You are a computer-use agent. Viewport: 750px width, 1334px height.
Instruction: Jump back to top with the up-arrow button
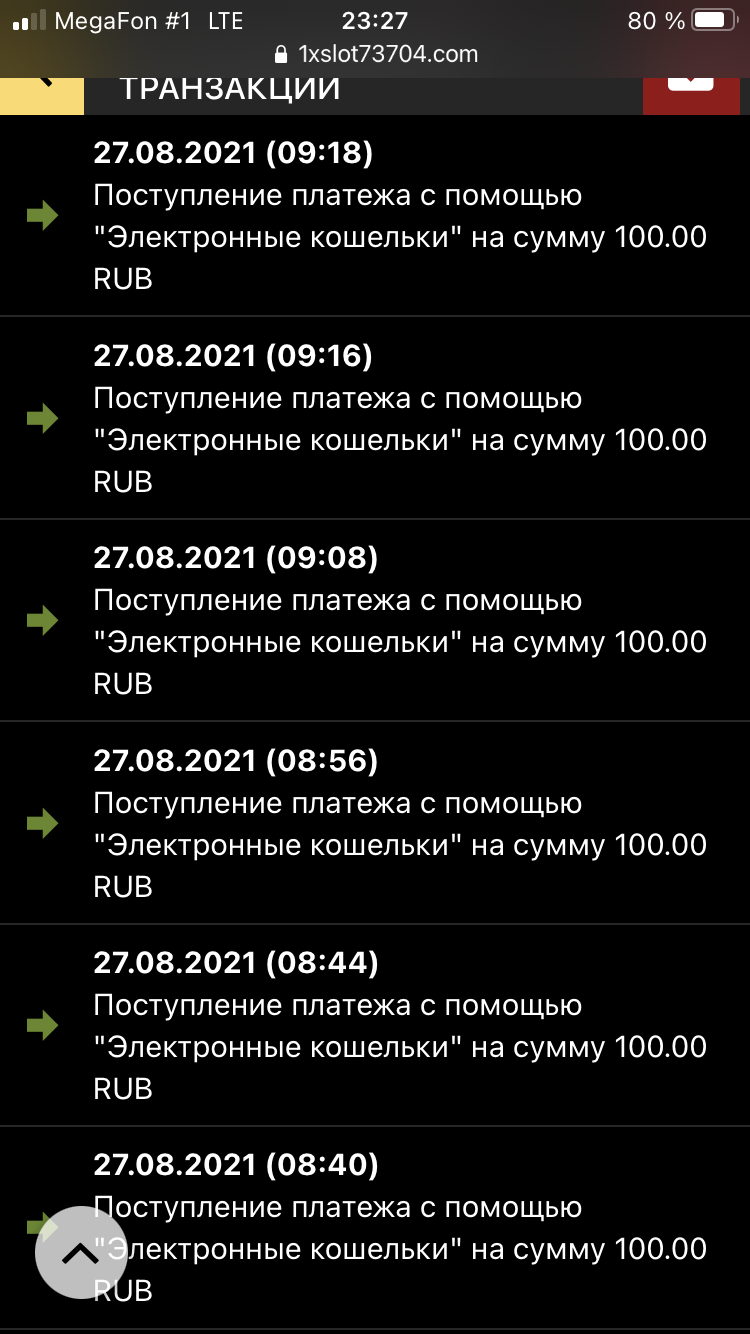[81, 1252]
